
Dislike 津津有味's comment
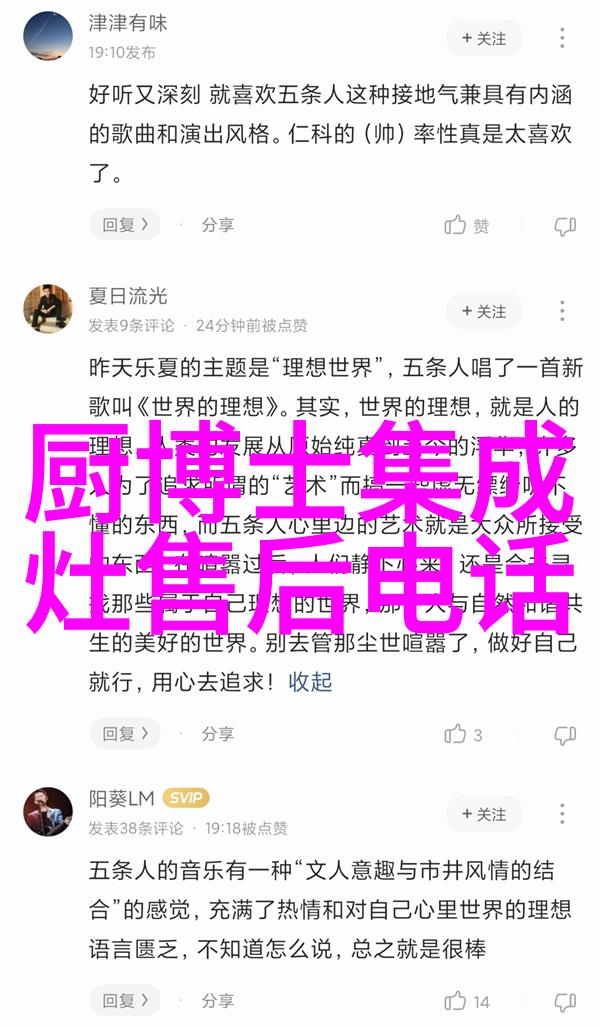[x=565, y=226]
